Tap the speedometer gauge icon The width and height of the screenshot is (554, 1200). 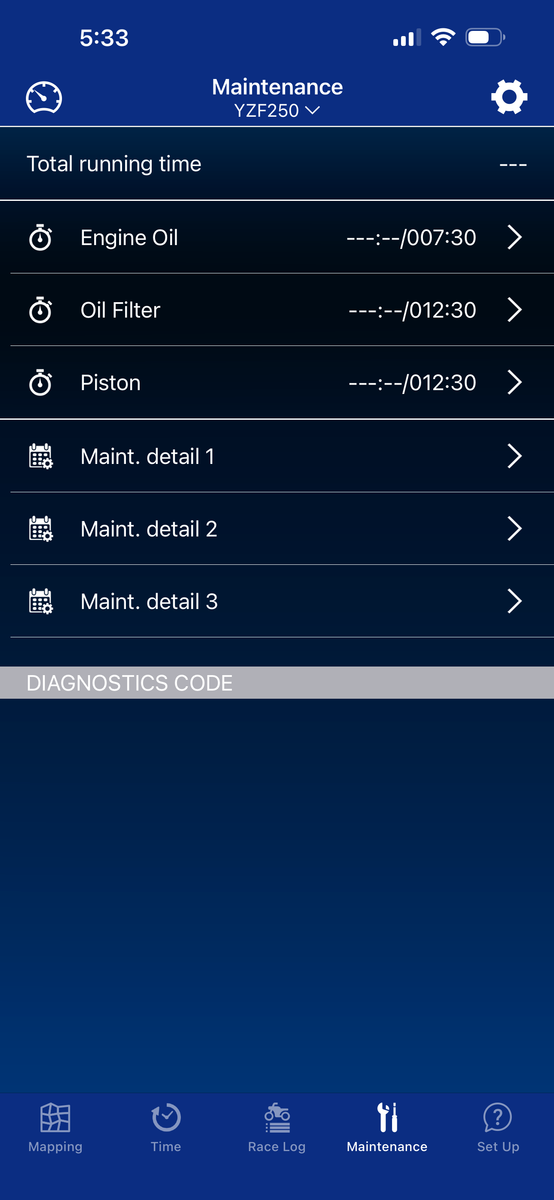pyautogui.click(x=44, y=97)
